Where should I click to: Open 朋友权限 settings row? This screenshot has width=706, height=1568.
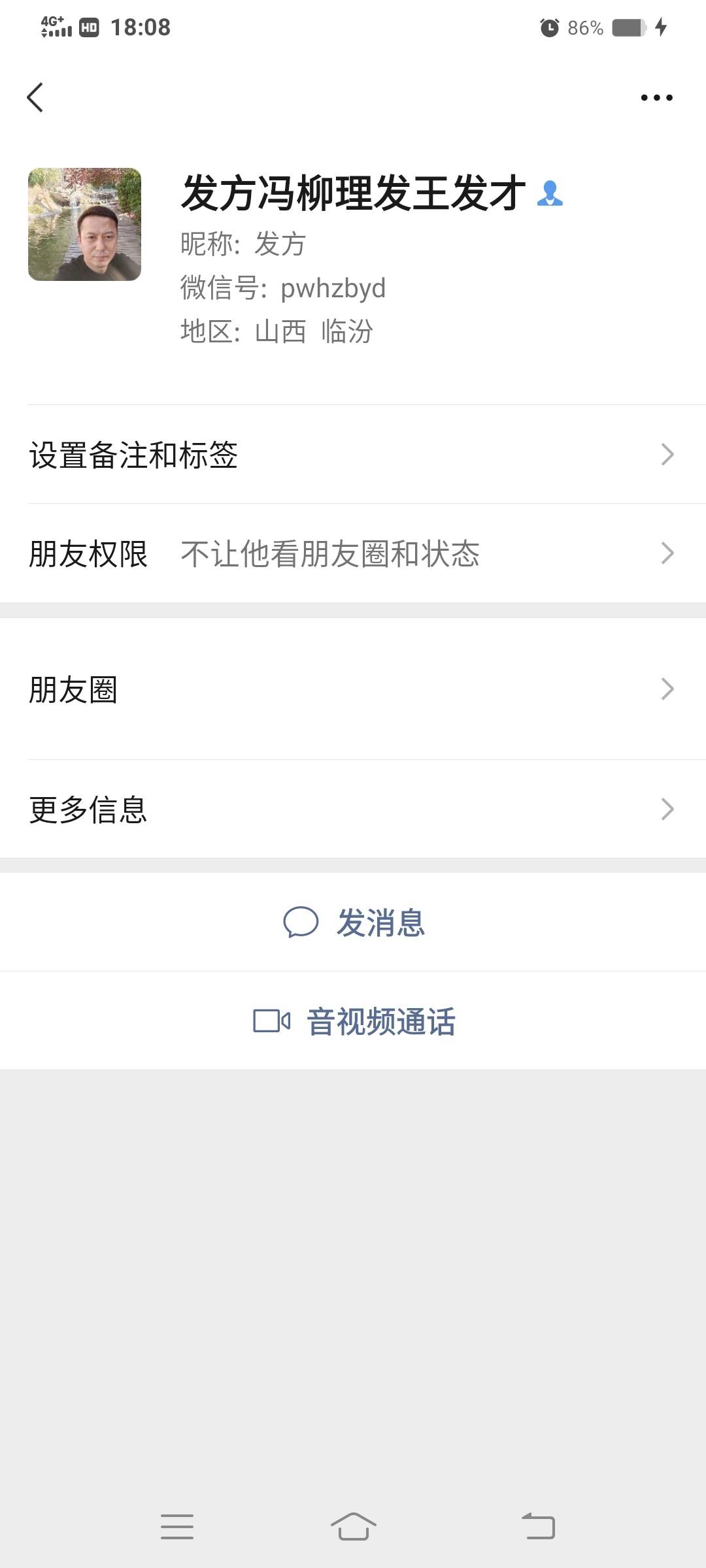point(353,553)
